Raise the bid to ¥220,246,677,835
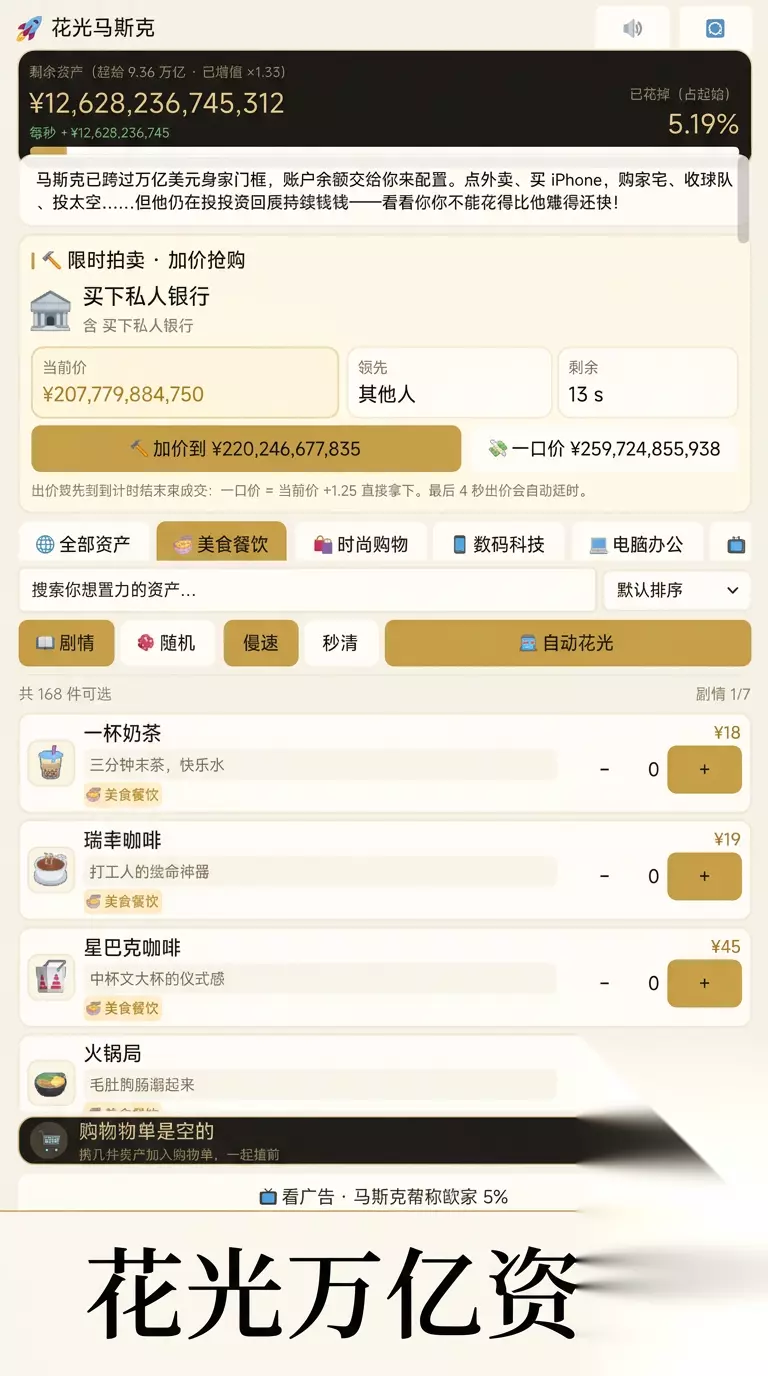Viewport: 768px width, 1376px height. point(246,449)
